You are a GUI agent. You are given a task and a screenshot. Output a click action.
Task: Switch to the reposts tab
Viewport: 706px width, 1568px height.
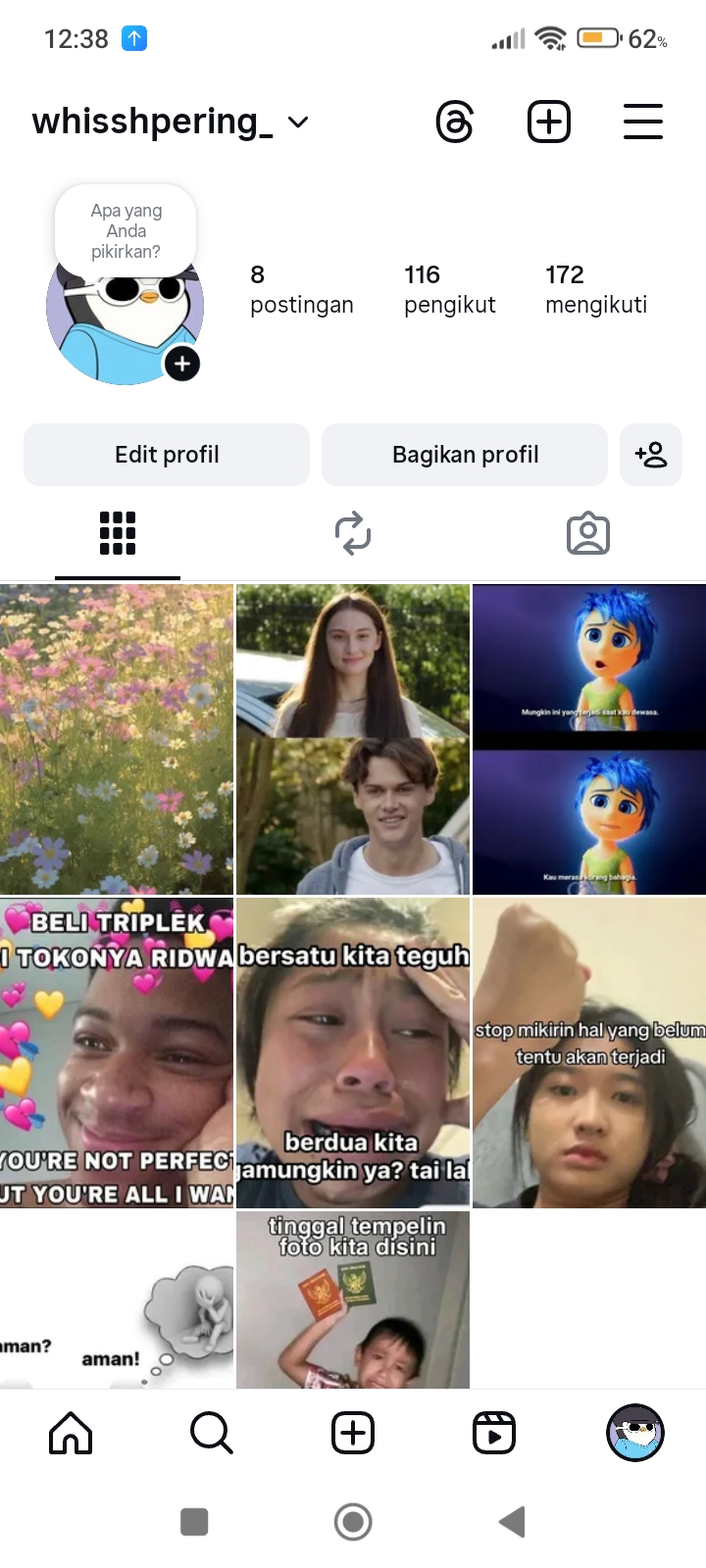353,534
